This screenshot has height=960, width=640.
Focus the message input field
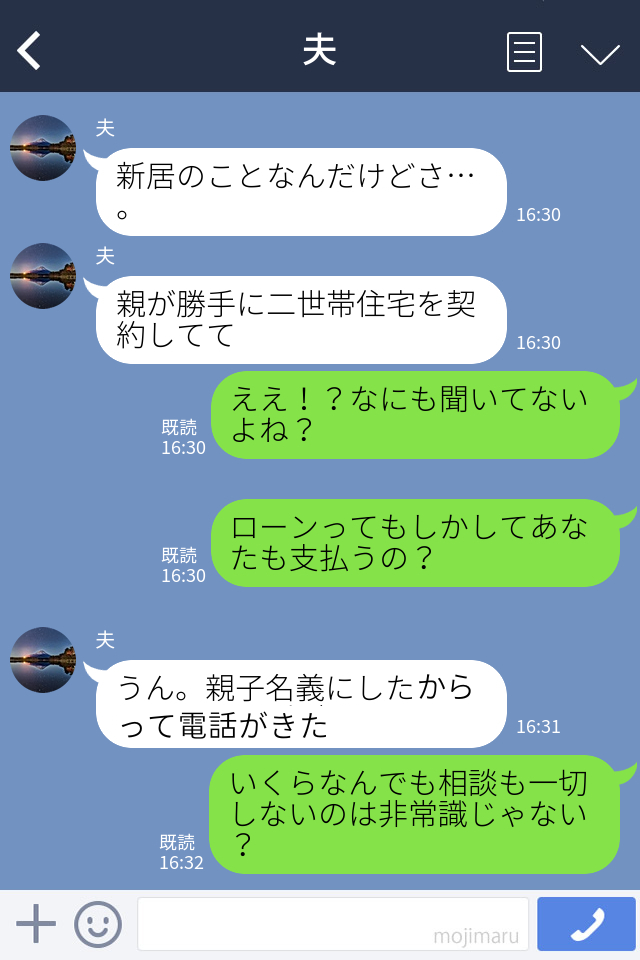pyautogui.click(x=332, y=924)
